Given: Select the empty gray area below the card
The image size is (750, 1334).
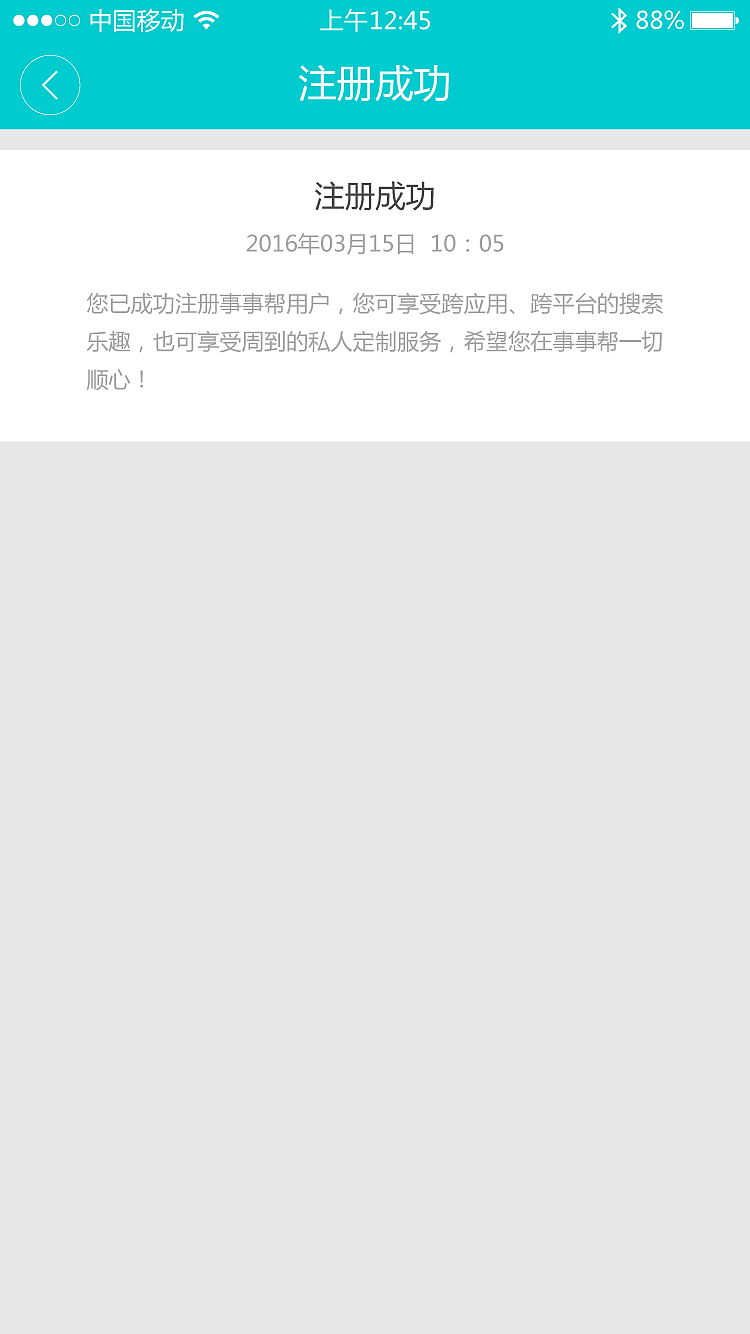Looking at the screenshot, I should pyautogui.click(x=375, y=800).
